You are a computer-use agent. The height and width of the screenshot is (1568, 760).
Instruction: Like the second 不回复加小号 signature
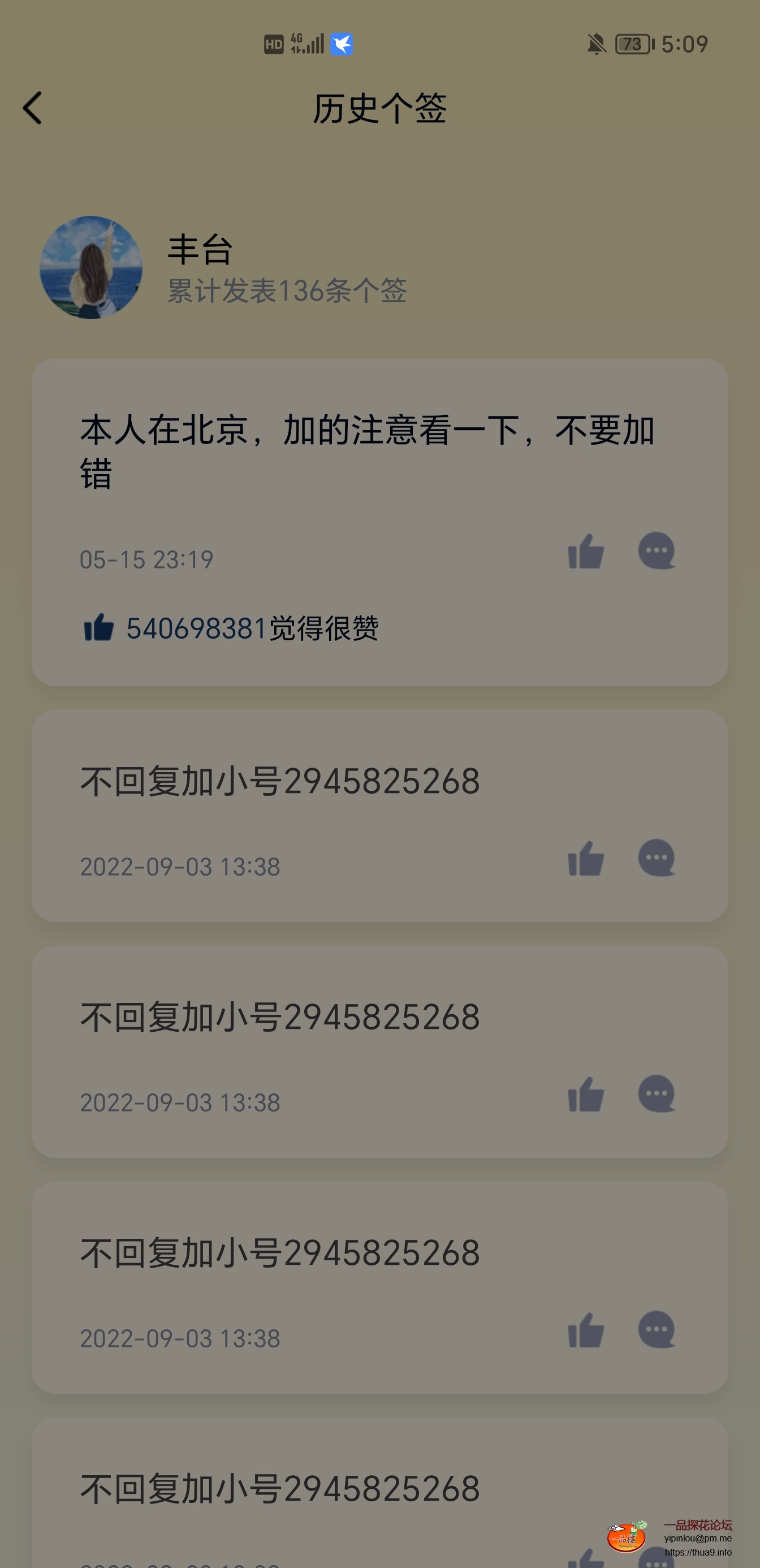(x=586, y=1094)
